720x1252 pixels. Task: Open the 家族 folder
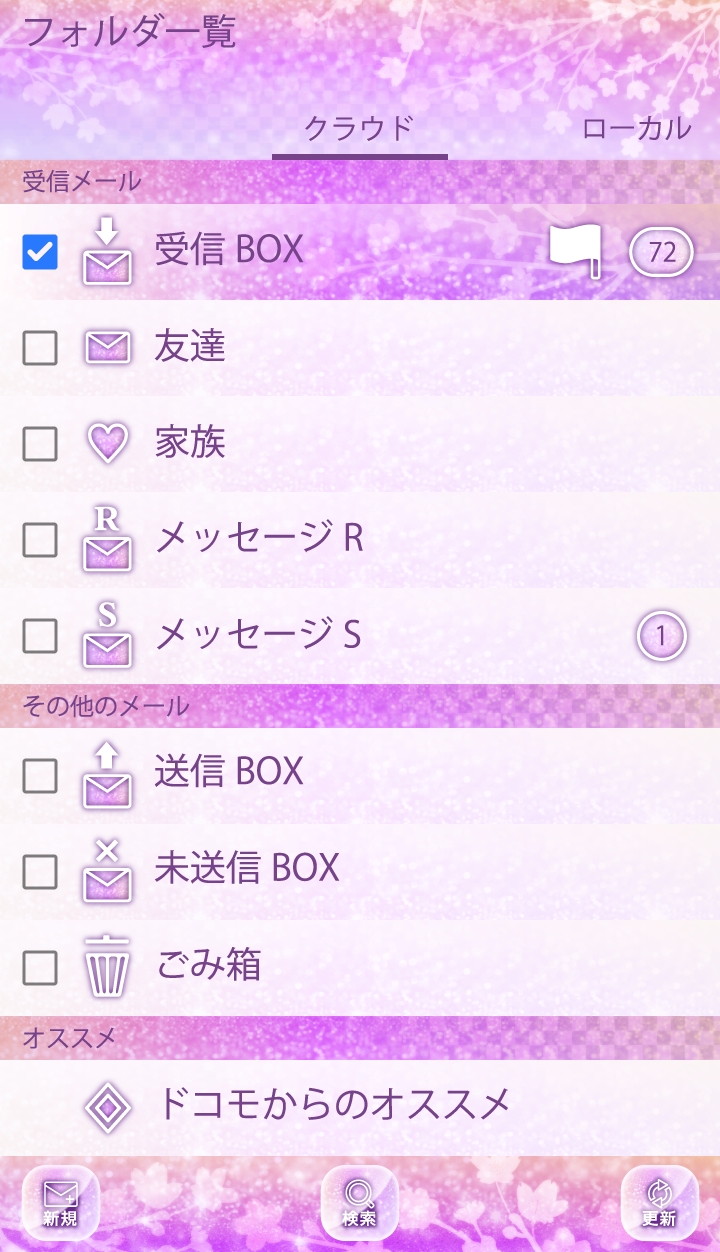190,443
